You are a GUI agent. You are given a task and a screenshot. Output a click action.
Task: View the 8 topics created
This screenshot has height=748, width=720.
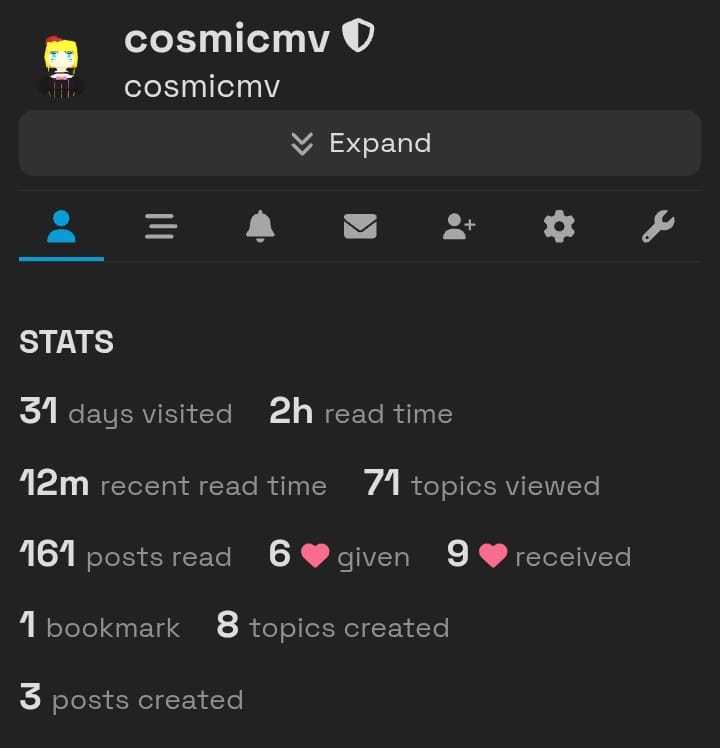pyautogui.click(x=332, y=627)
